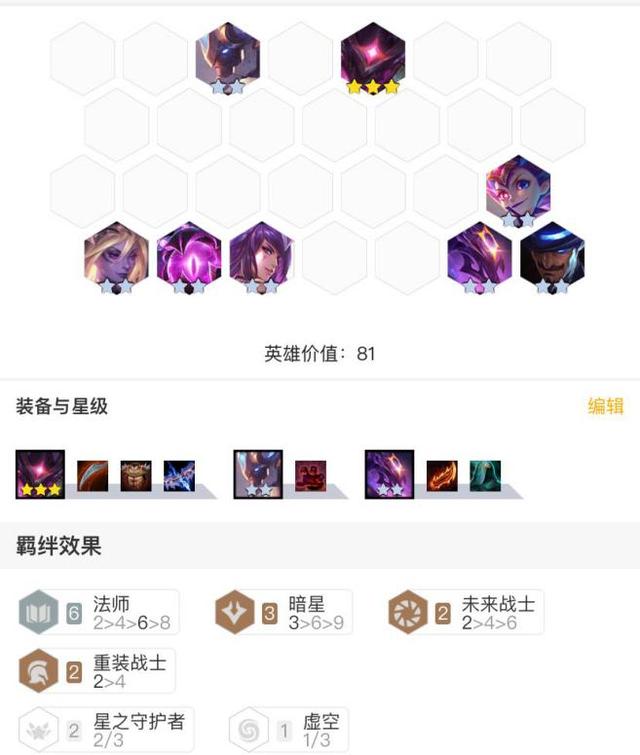The image size is (640, 755).
Task: Tap the three-star champion in the equipment list
Action: [41, 474]
